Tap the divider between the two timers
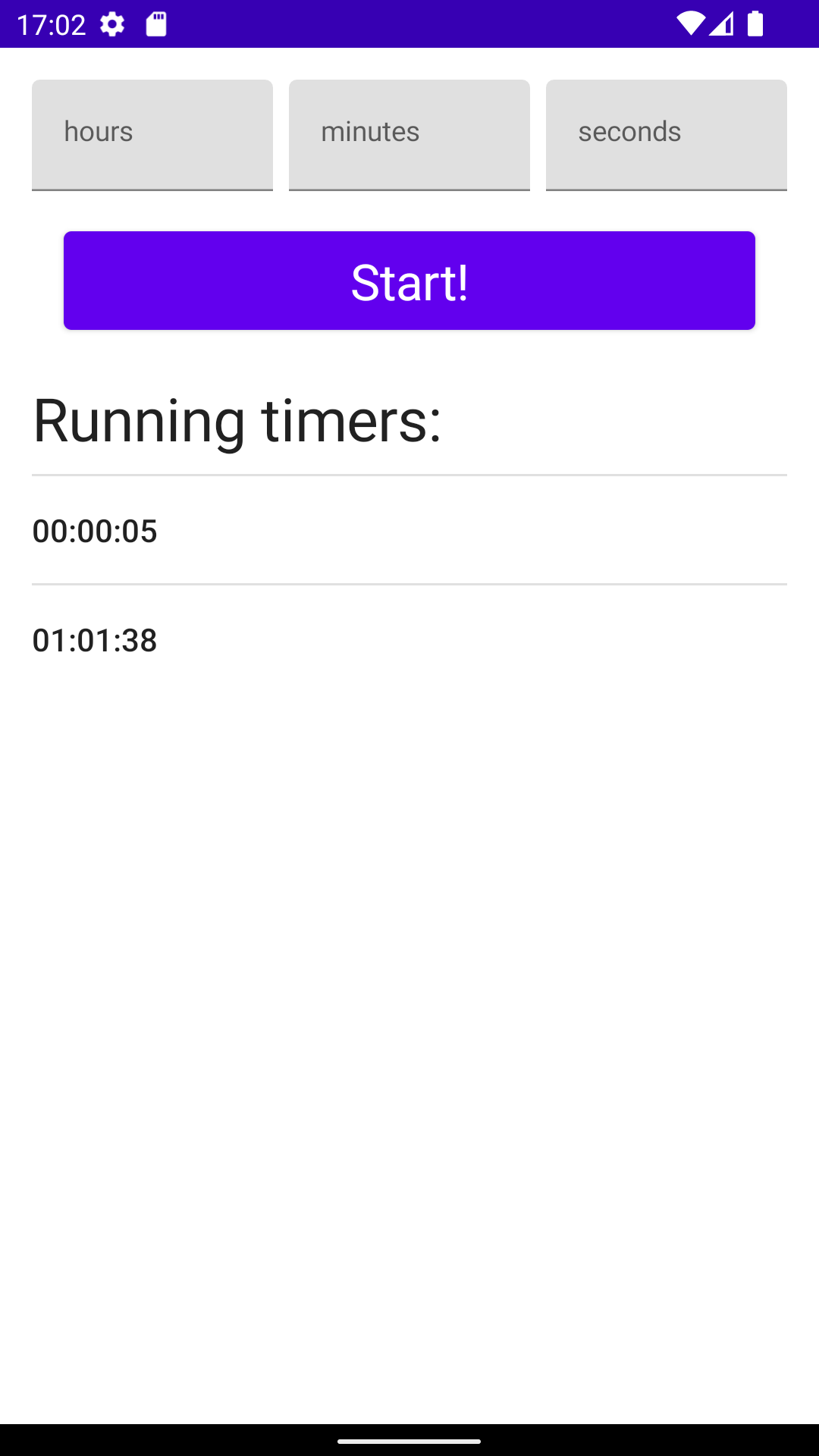This screenshot has height=1456, width=819. coord(409,585)
